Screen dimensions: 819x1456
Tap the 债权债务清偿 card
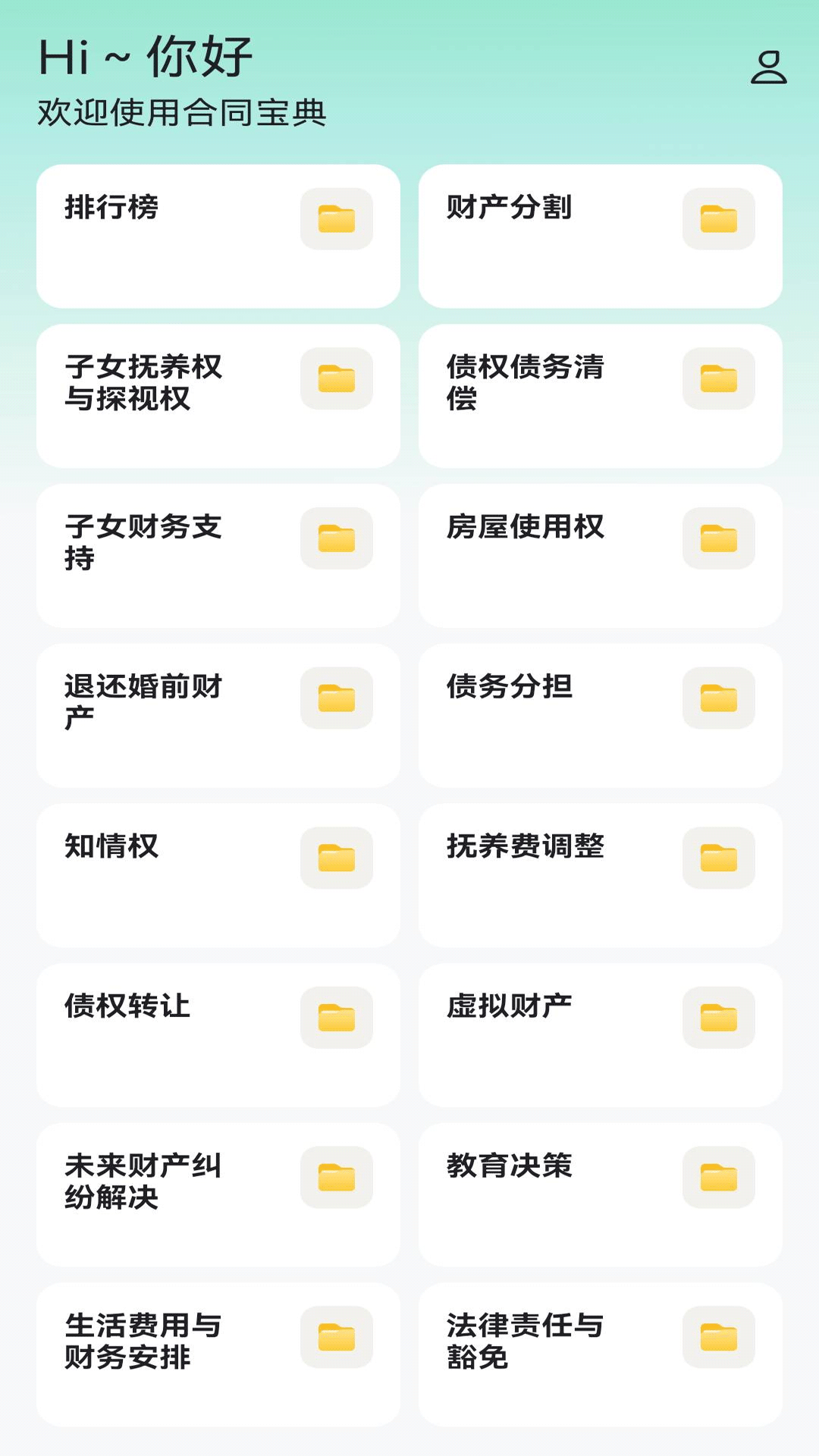[x=600, y=396]
